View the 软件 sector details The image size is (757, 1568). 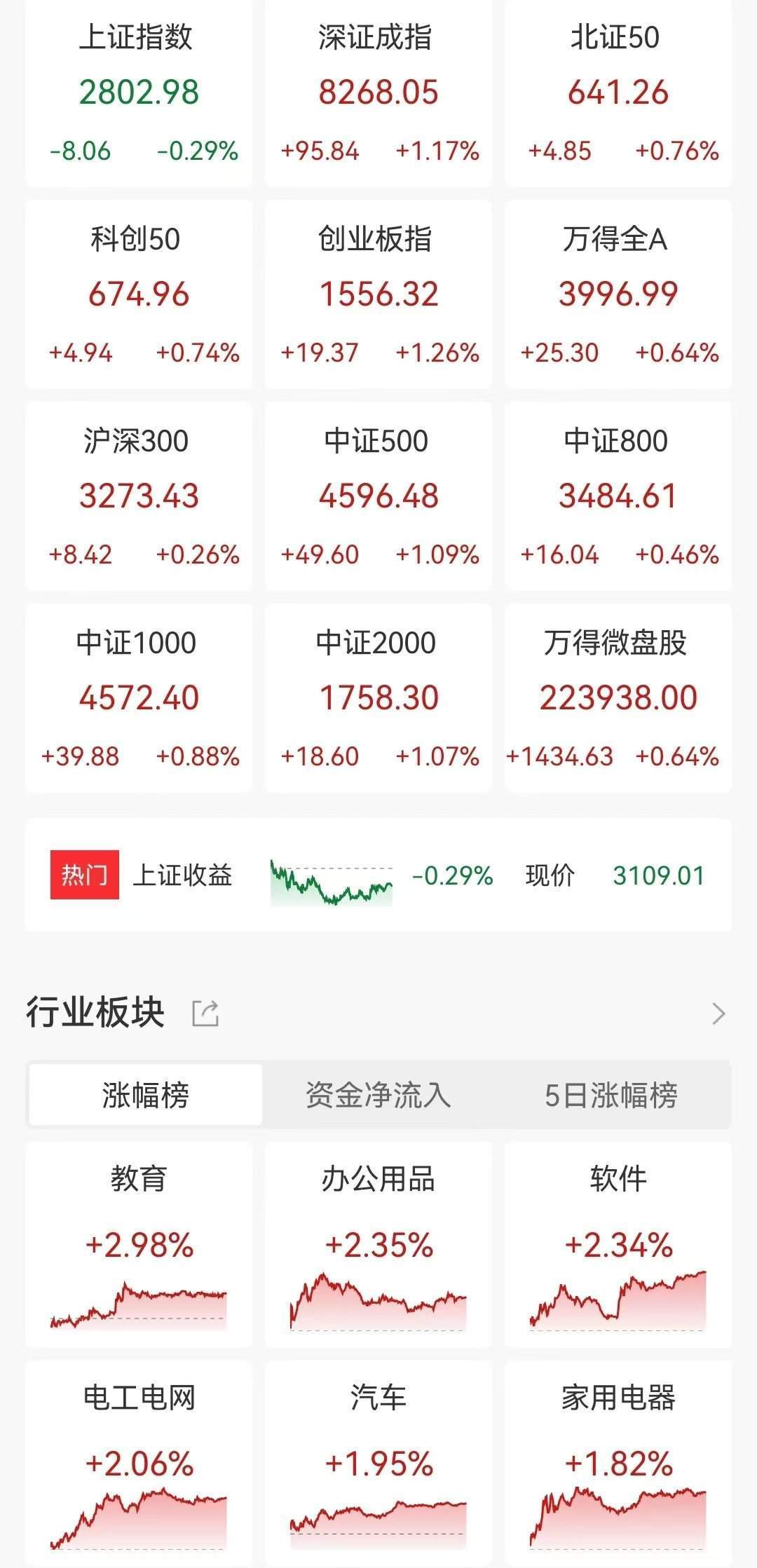(x=618, y=1245)
